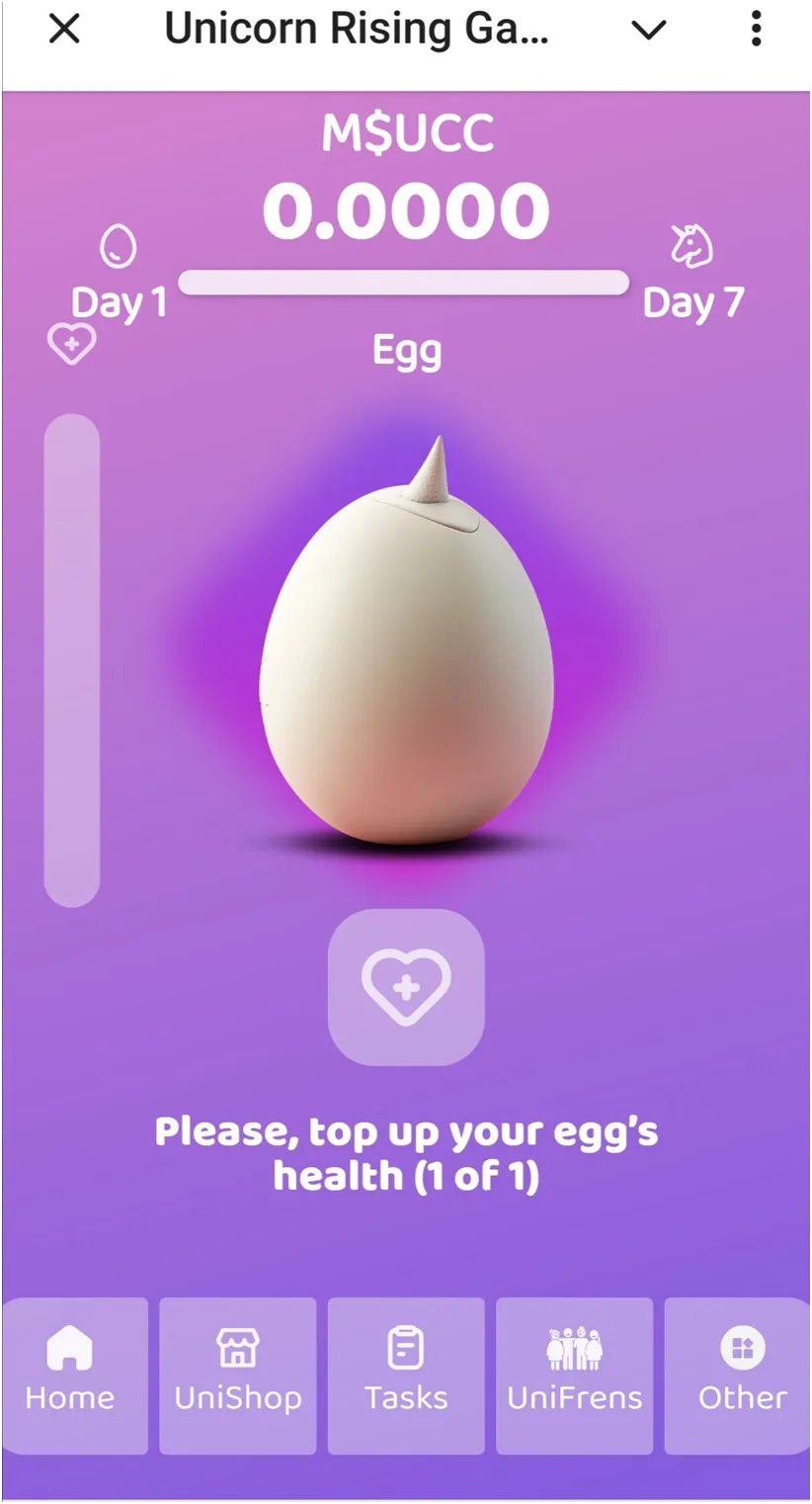Open the UniFrens tab
The height and width of the screenshot is (1504, 812).
[575, 1376]
